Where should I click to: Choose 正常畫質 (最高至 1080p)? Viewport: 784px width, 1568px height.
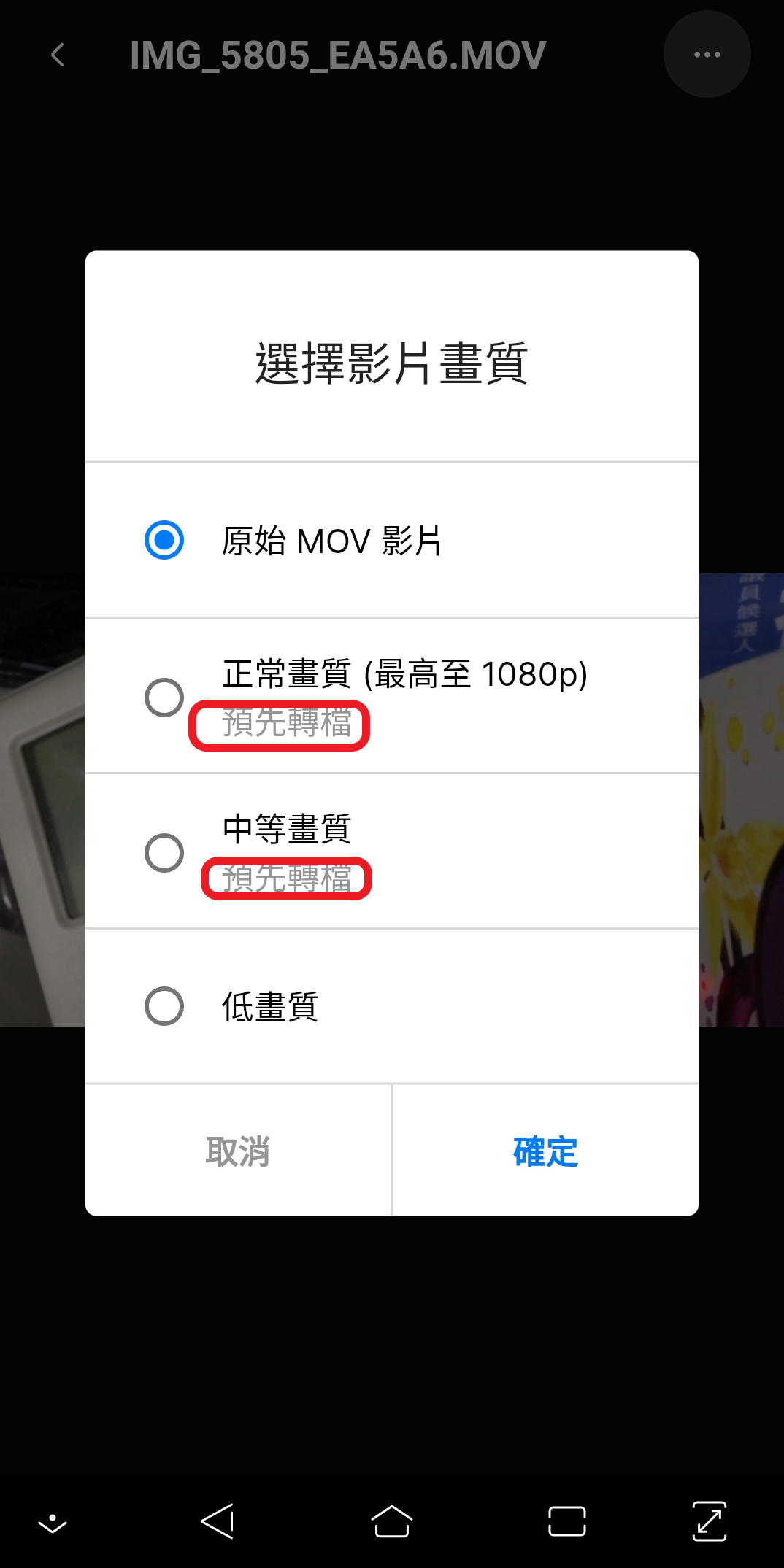coord(164,697)
